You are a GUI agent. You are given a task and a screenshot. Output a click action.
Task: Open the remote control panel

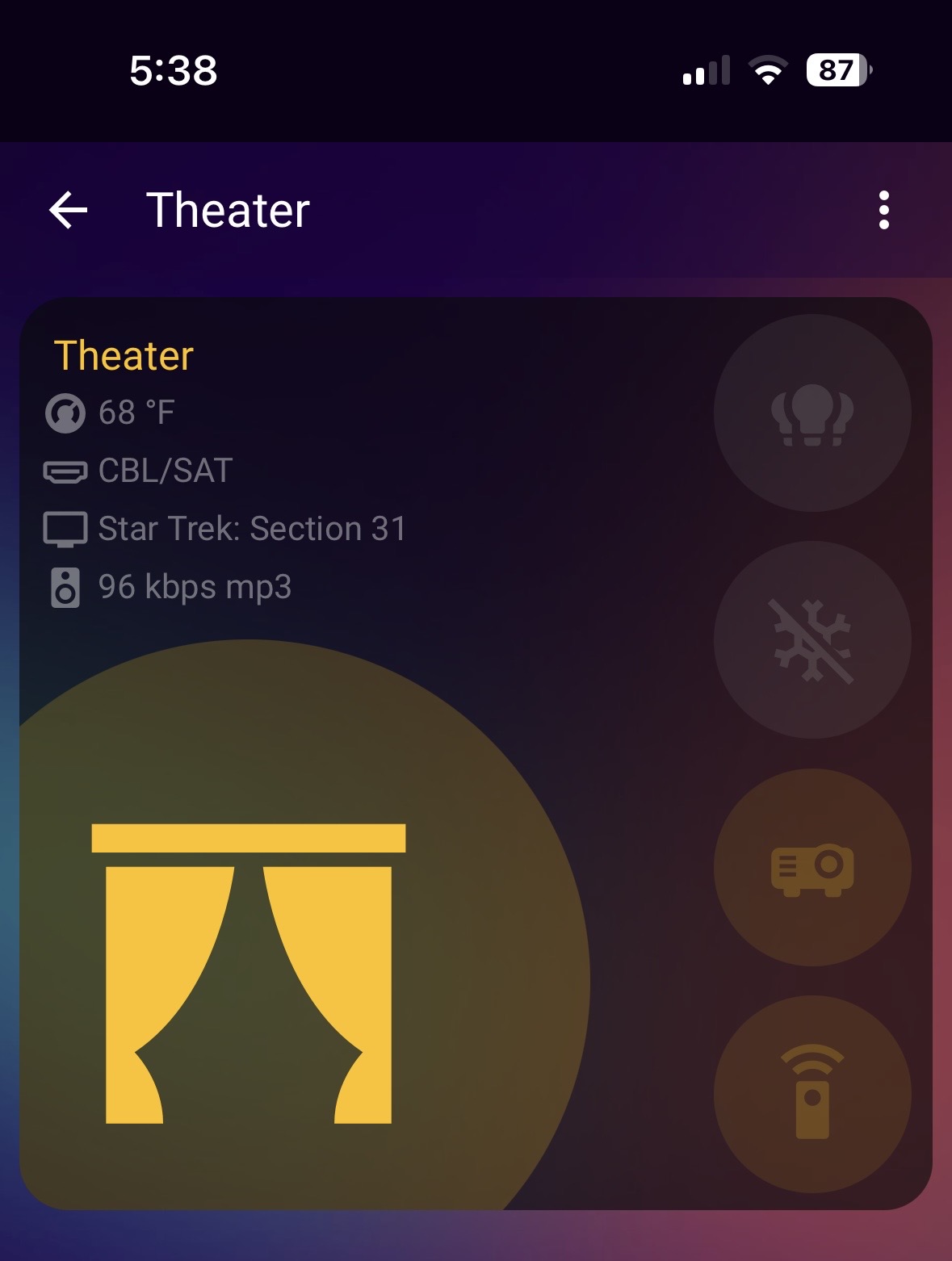[x=810, y=1091]
